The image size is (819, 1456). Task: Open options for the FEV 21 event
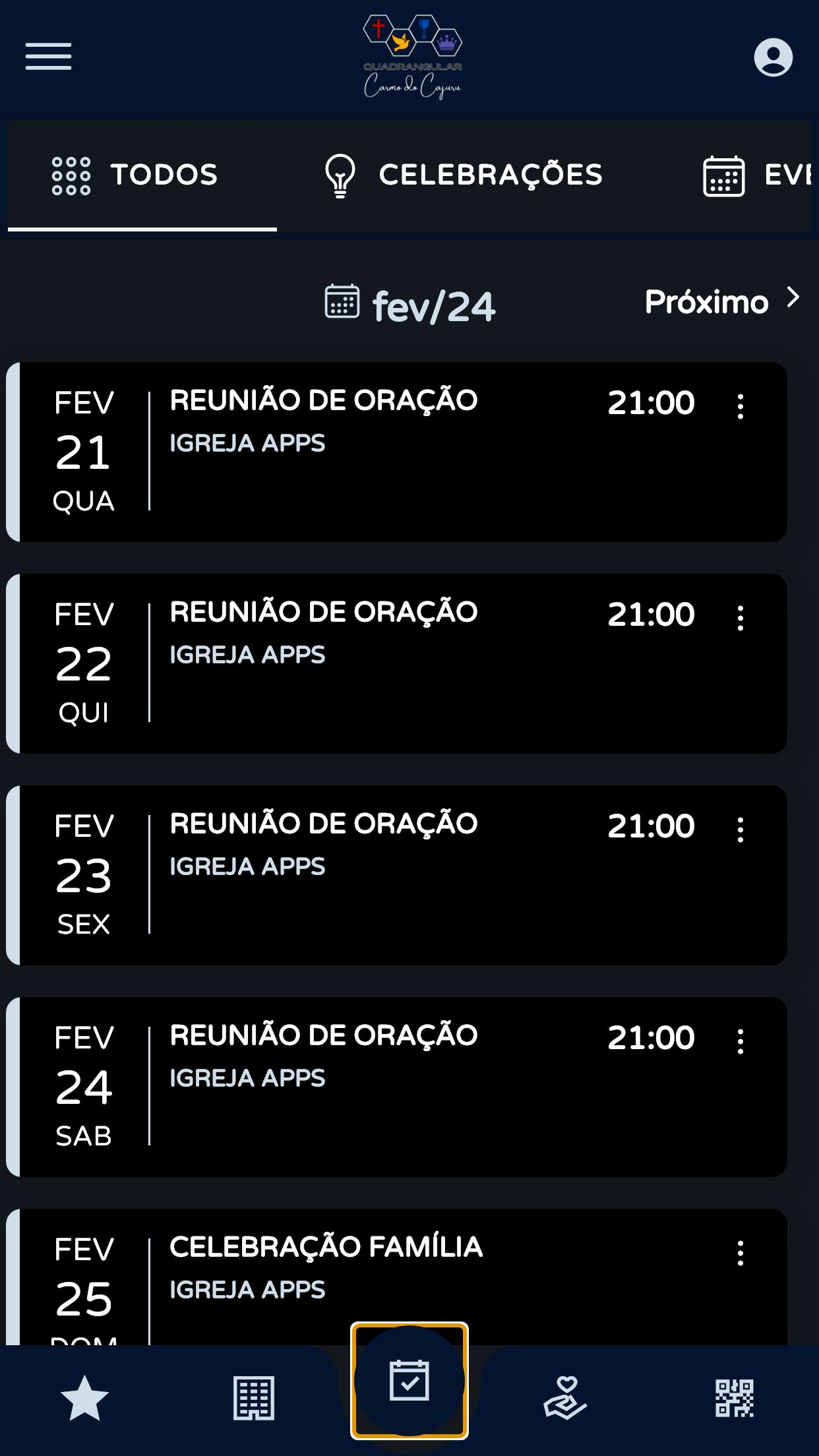click(741, 406)
